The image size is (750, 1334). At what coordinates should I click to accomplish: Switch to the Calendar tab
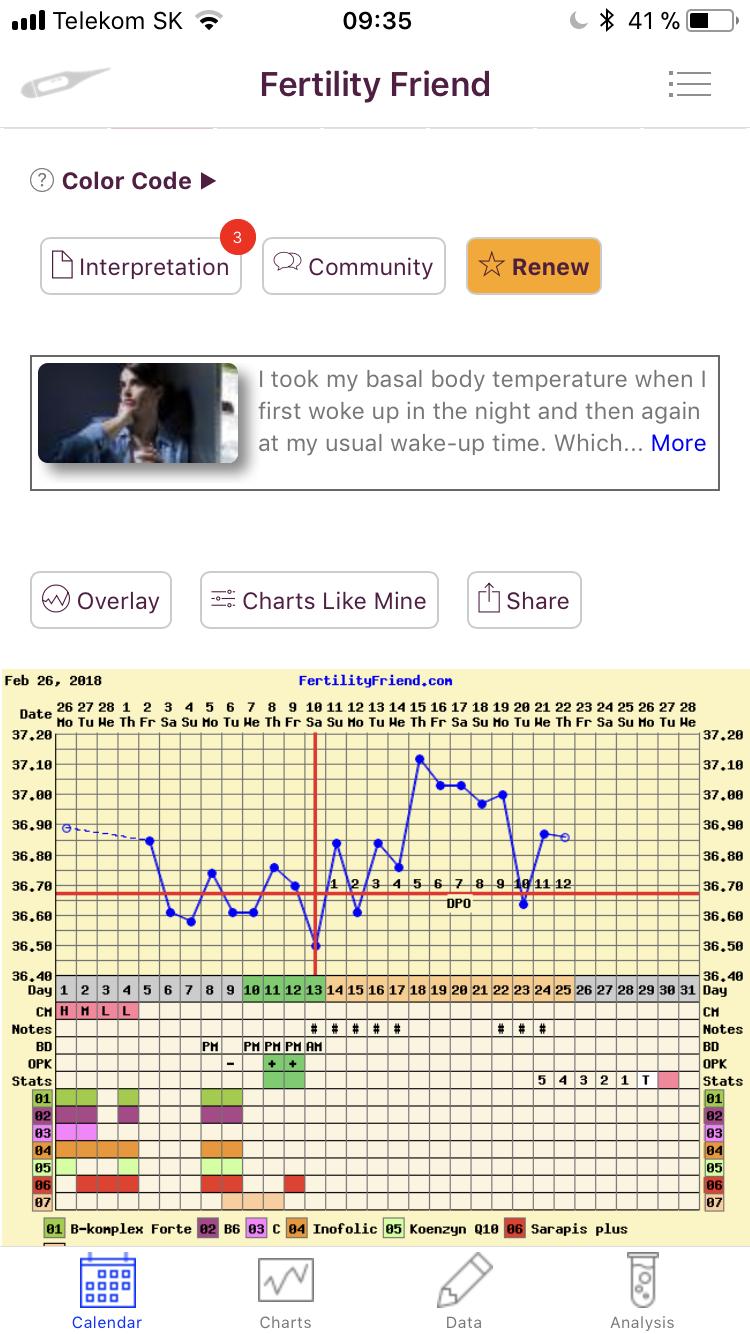[107, 1291]
